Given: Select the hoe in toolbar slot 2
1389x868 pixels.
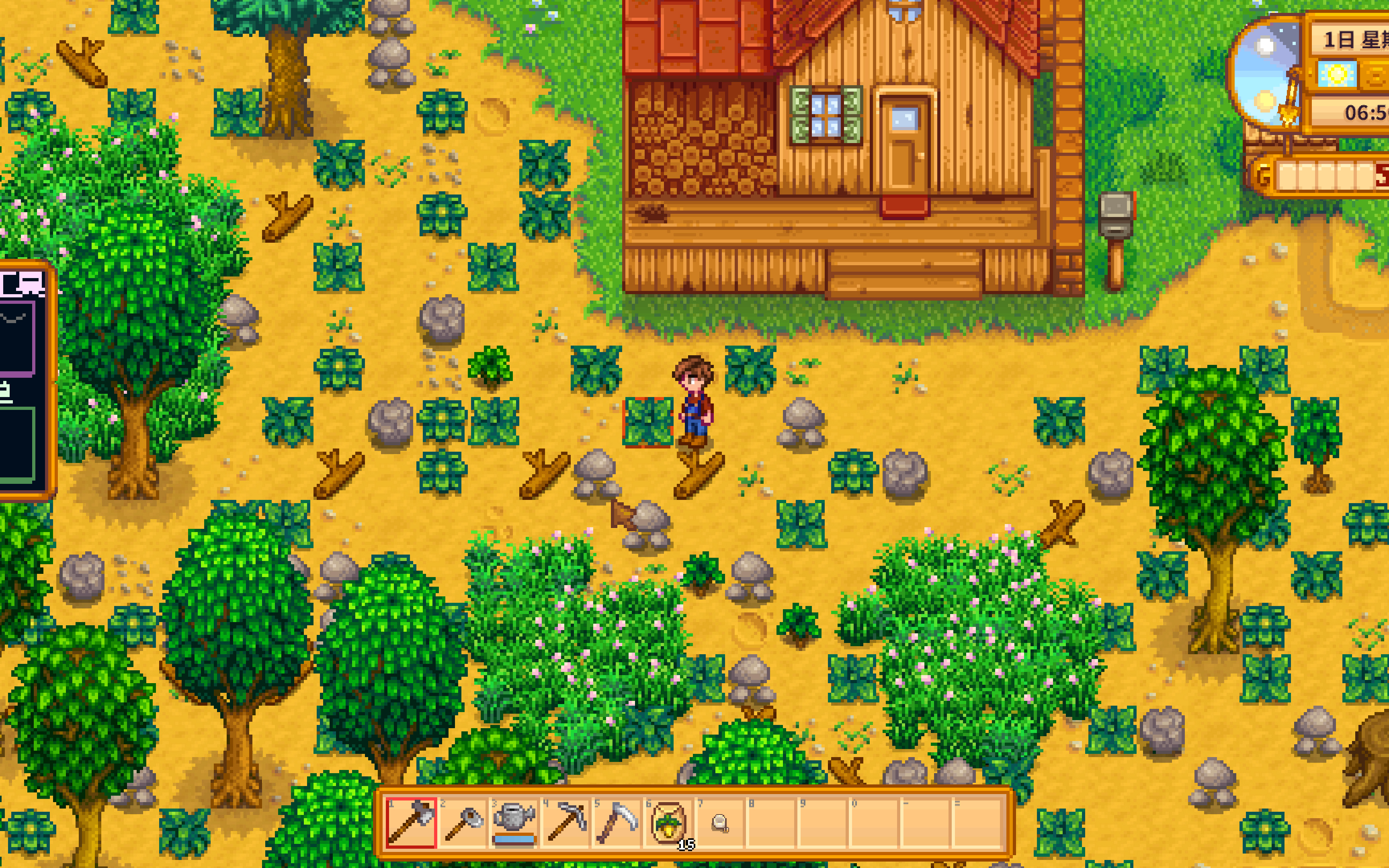Looking at the screenshot, I should 463,822.
